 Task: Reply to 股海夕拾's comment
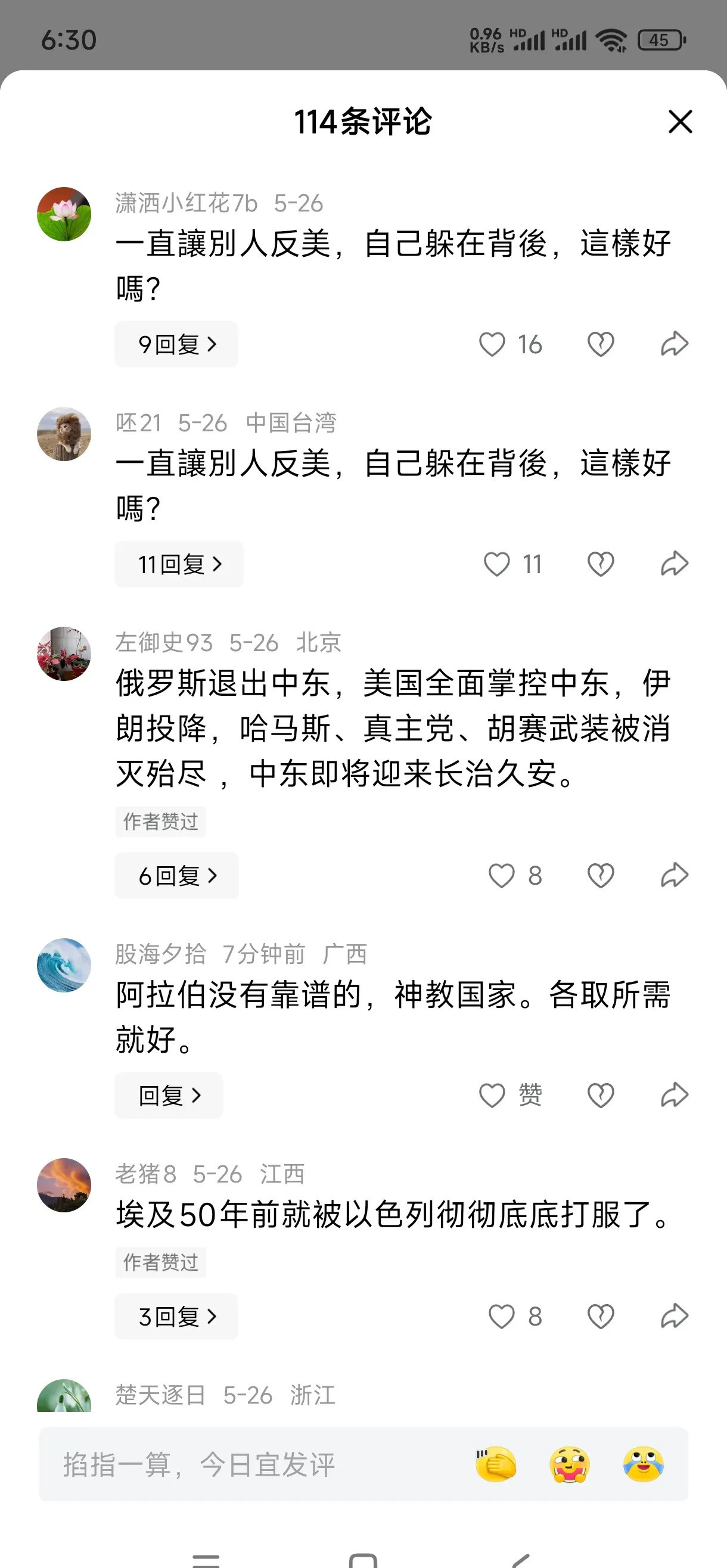pyautogui.click(x=169, y=1096)
